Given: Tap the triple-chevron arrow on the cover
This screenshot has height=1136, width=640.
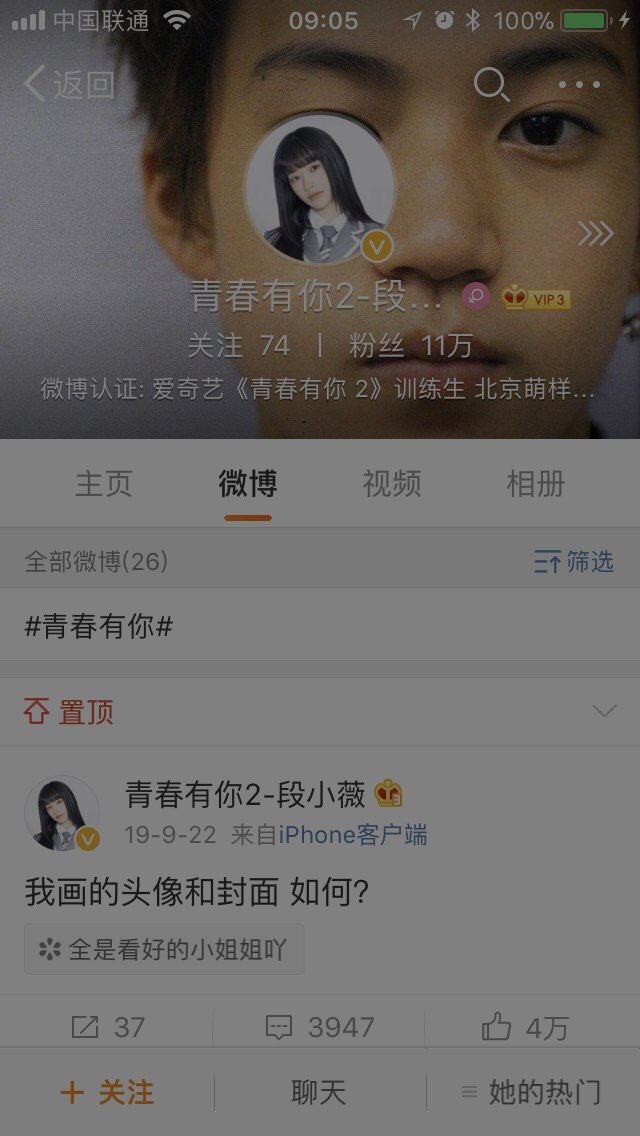Looking at the screenshot, I should click(x=595, y=234).
